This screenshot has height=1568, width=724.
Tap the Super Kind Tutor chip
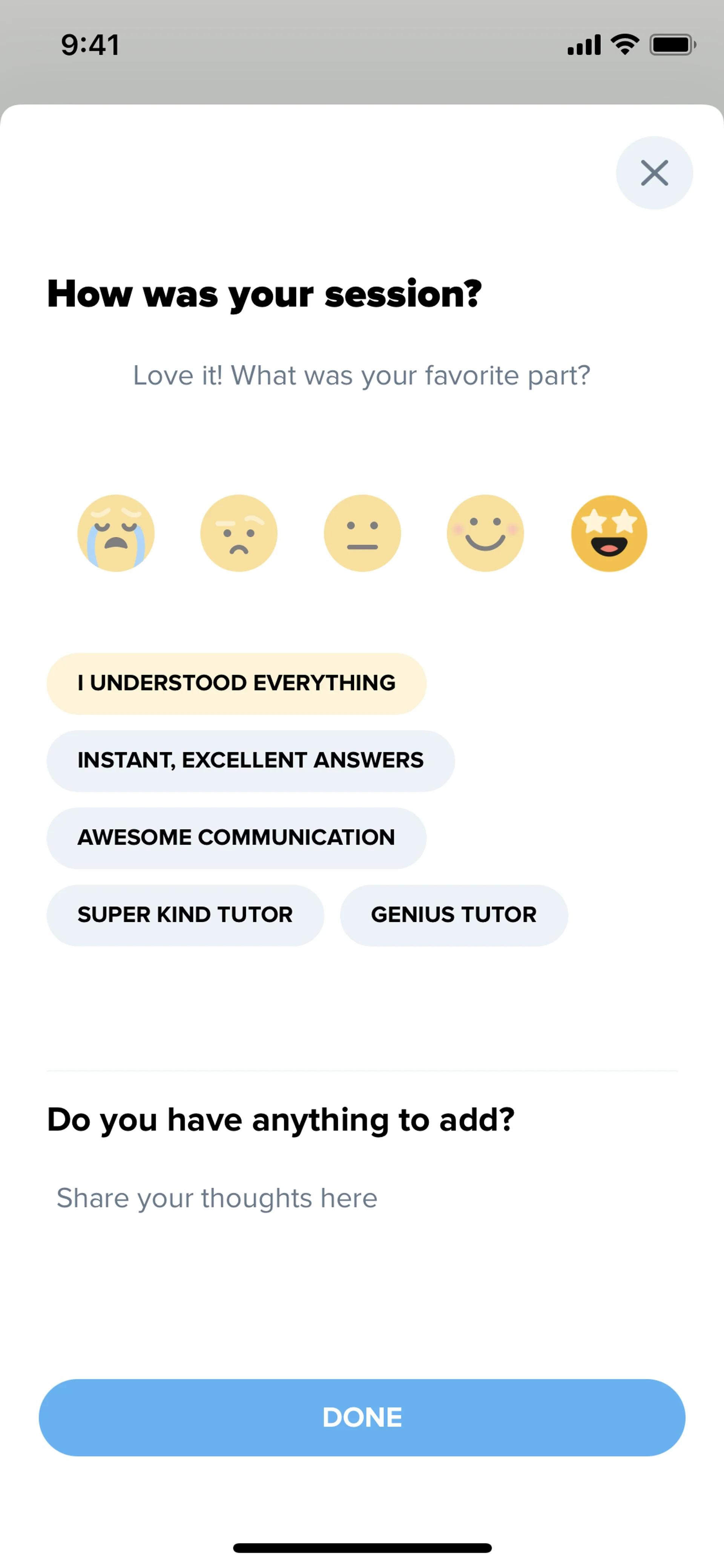185,915
